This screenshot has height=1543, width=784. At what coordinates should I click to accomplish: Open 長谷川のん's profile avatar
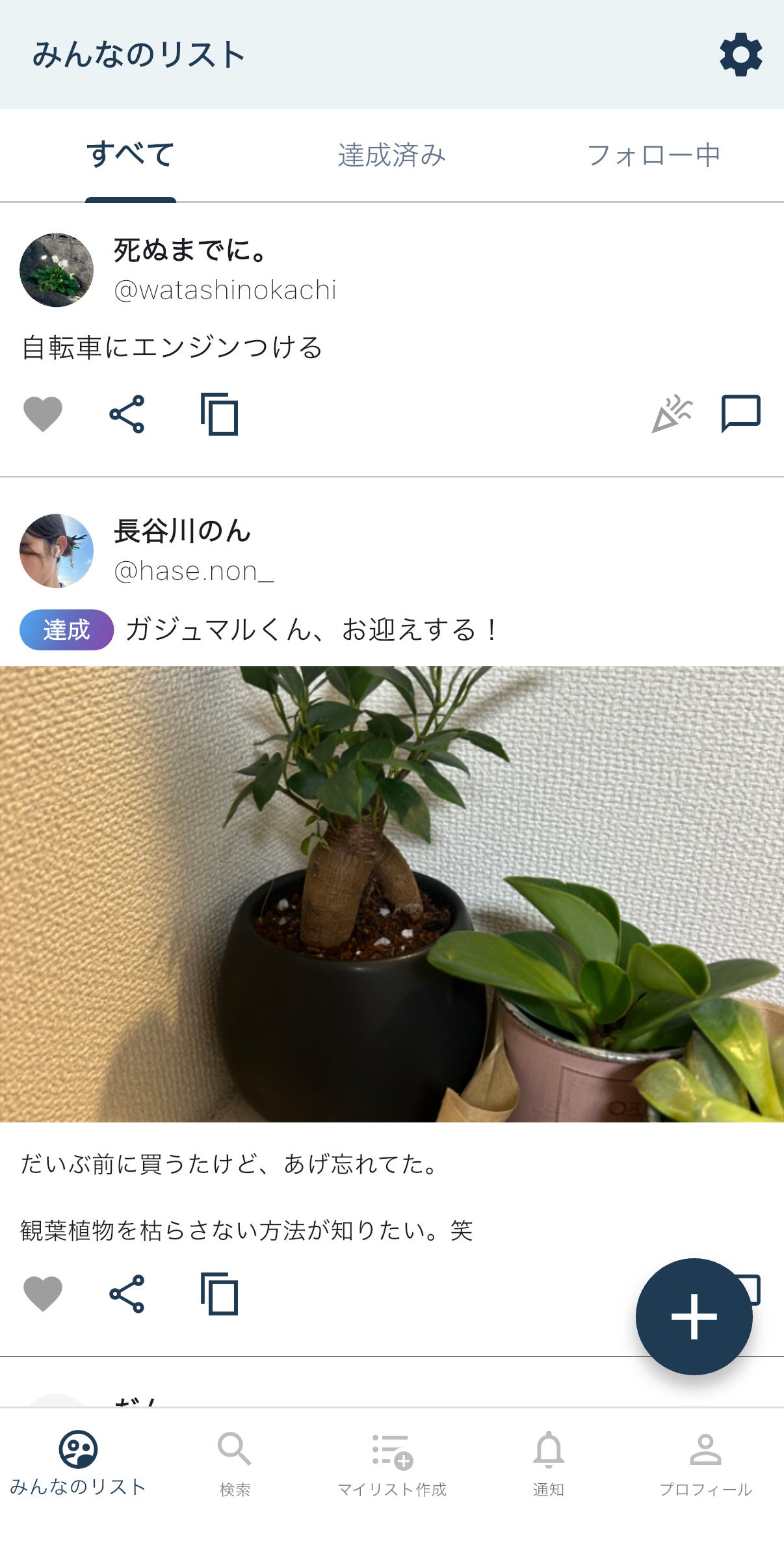click(57, 551)
